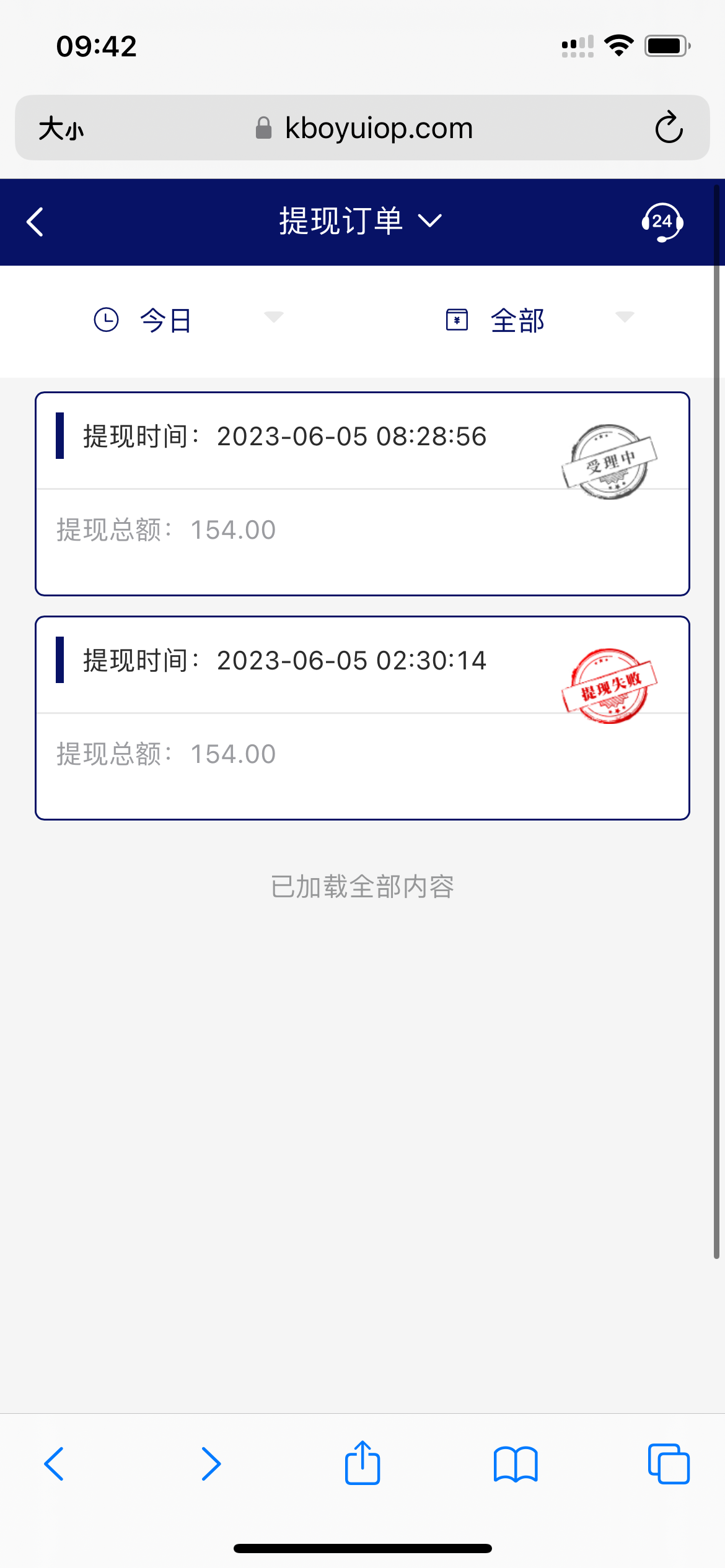725x1568 pixels.
Task: Share this page from Safari toolbar
Action: pyautogui.click(x=362, y=1463)
